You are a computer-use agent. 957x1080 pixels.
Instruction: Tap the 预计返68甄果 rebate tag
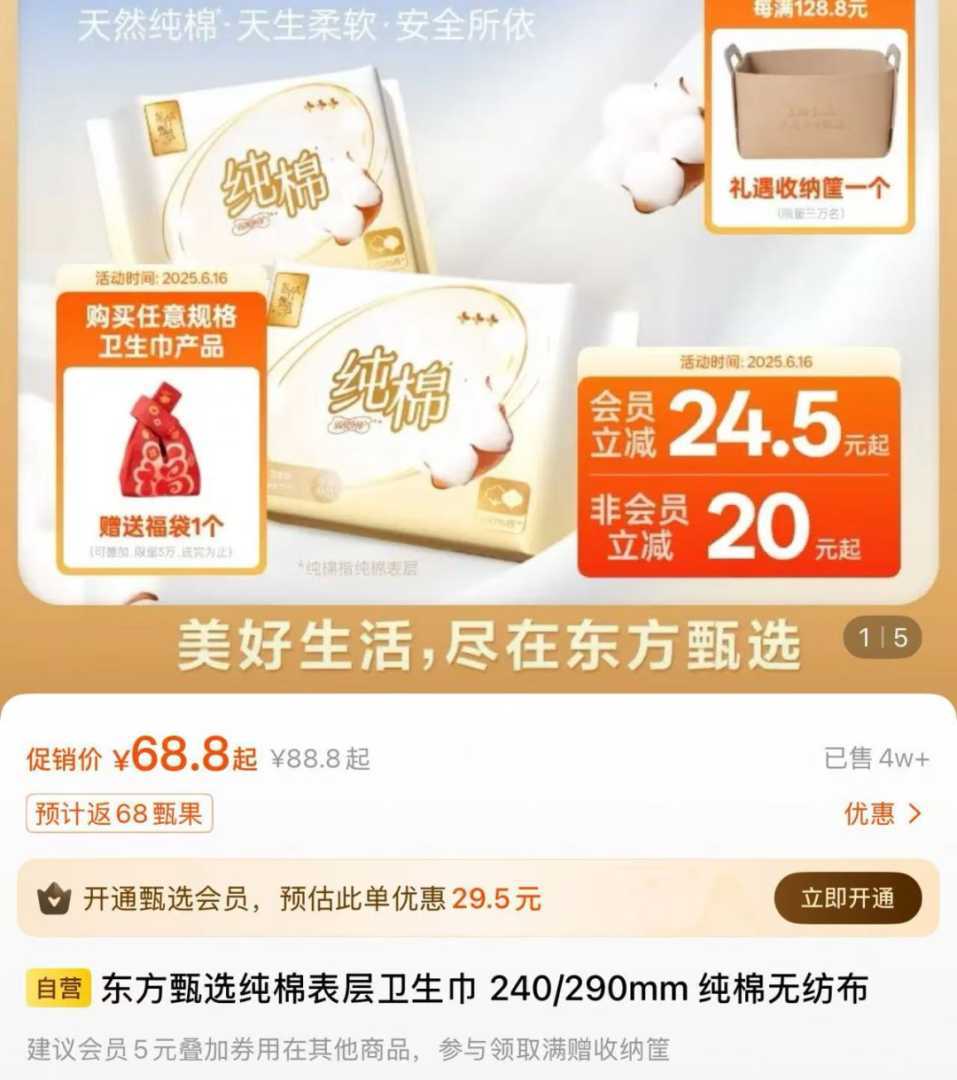119,813
